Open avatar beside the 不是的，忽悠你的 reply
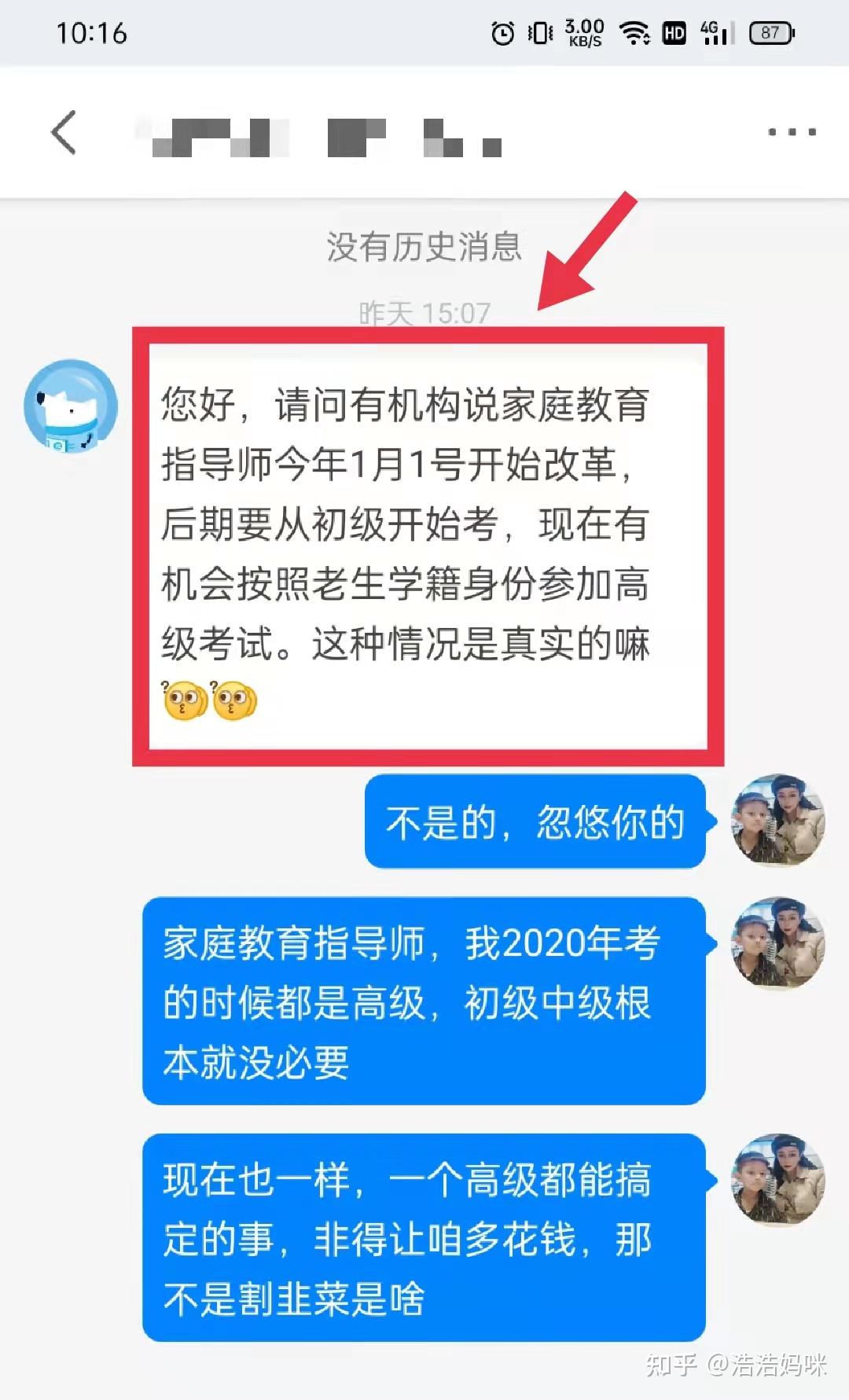849x1400 pixels. (777, 821)
